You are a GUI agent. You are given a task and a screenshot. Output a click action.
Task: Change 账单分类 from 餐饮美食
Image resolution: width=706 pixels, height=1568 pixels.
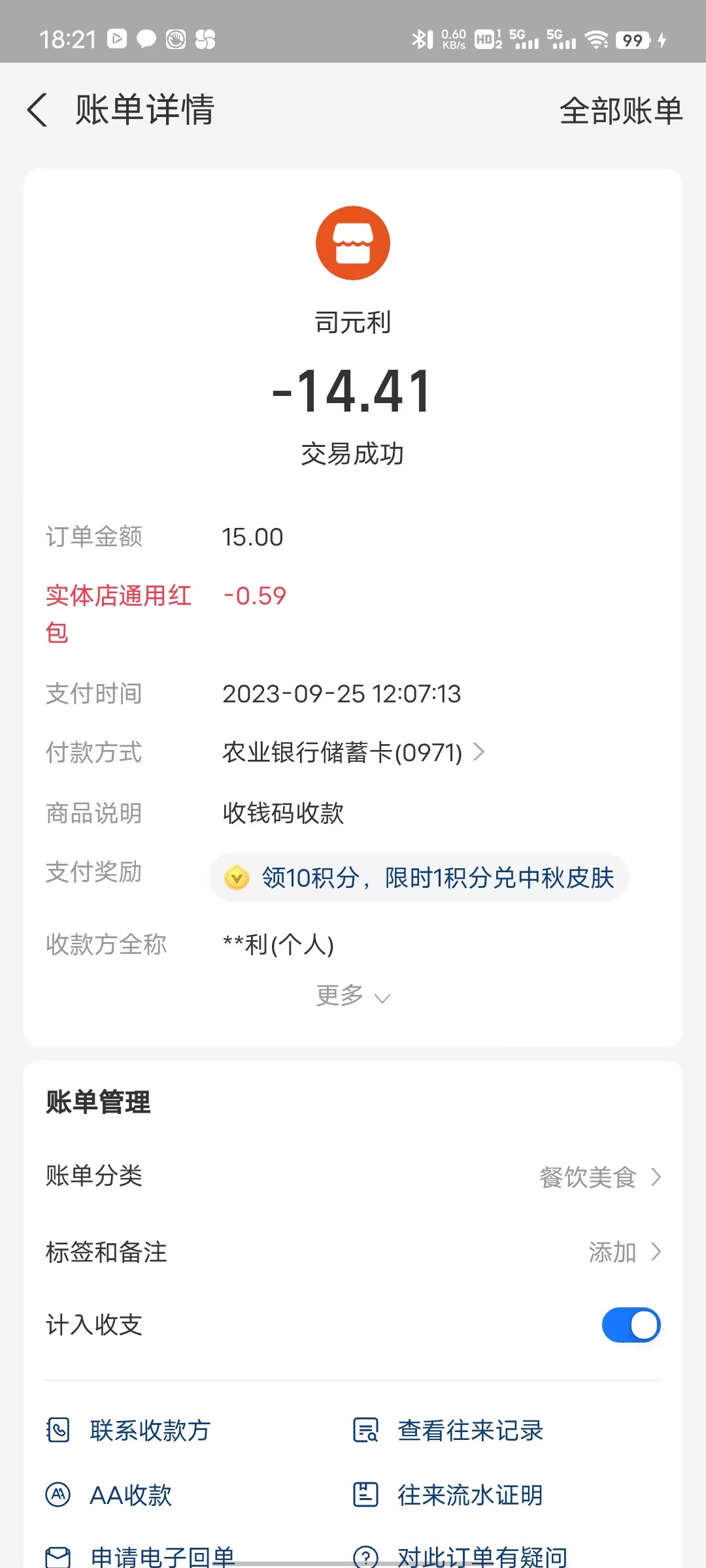(599, 1177)
